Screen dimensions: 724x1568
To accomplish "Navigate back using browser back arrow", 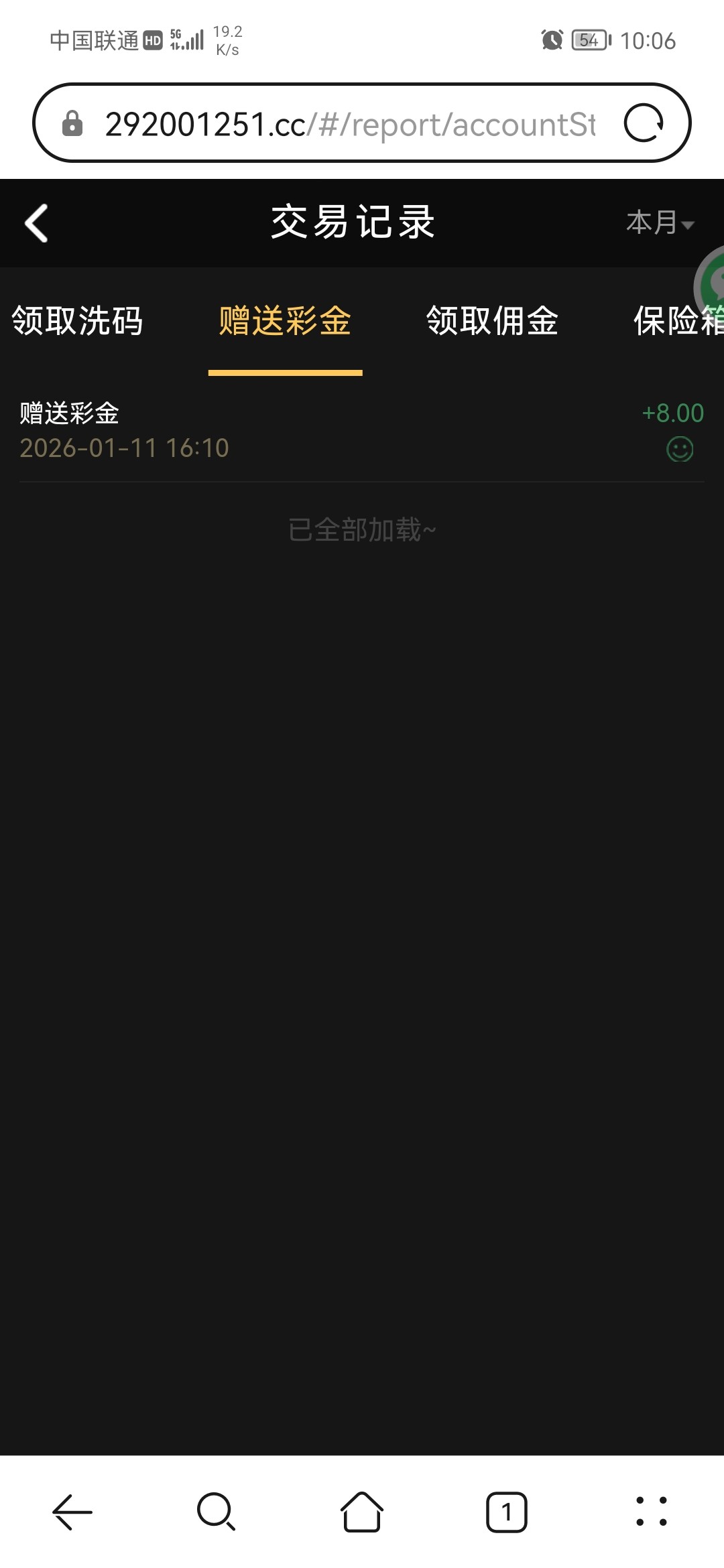I will pos(72,1512).
